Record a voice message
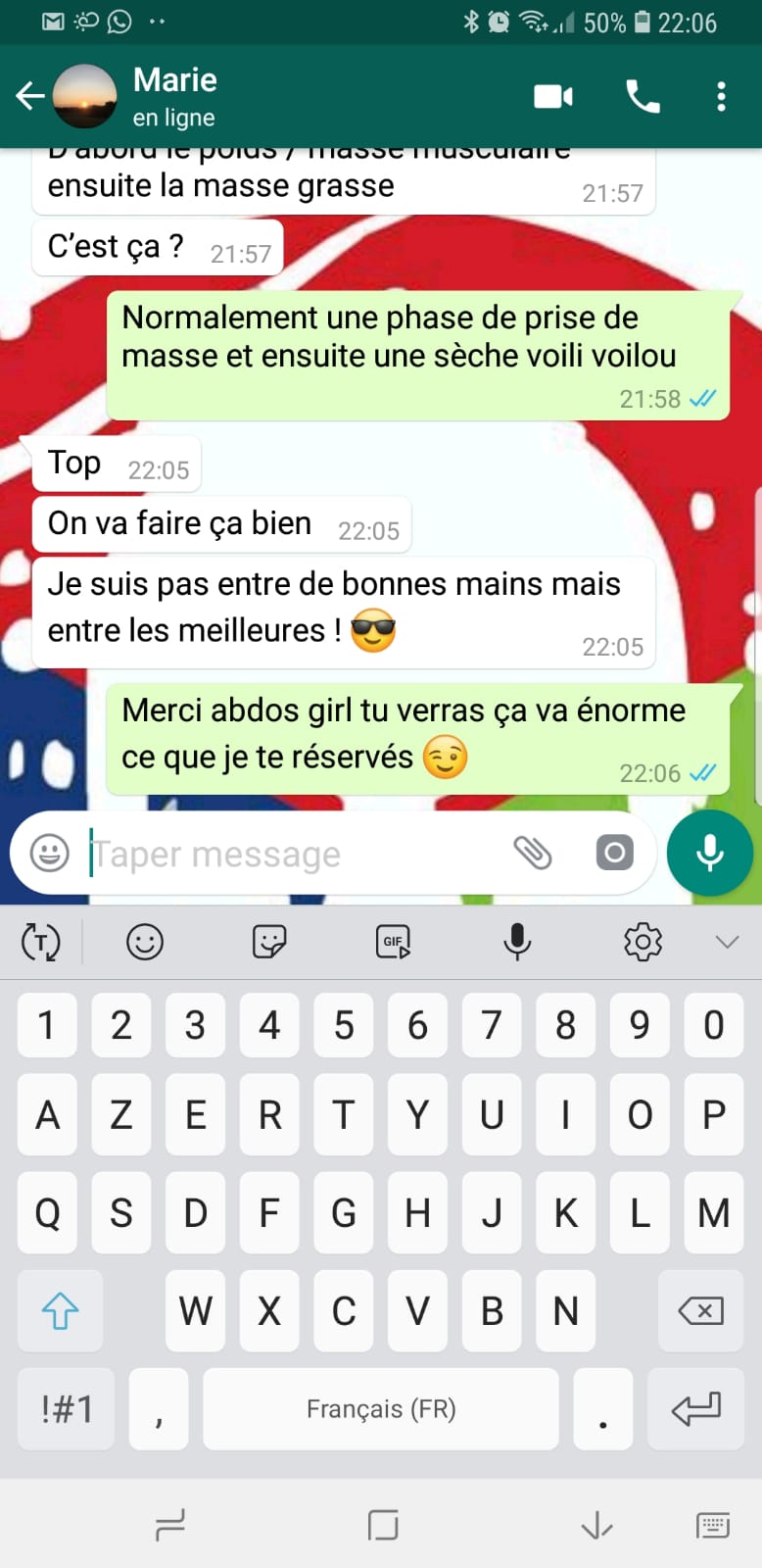The width and height of the screenshot is (762, 1568). point(710,853)
